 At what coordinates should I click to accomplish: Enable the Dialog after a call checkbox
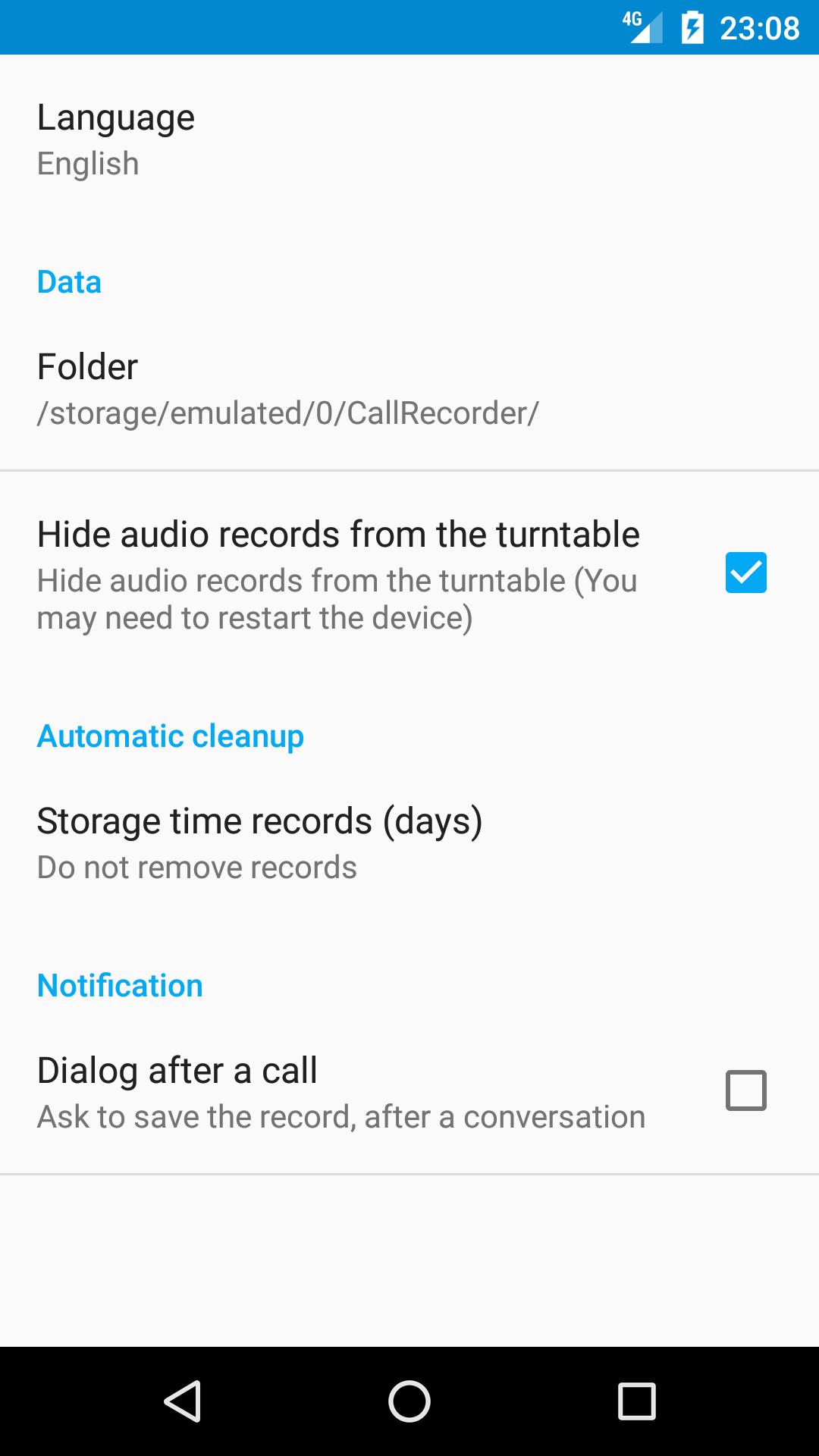click(x=745, y=1090)
